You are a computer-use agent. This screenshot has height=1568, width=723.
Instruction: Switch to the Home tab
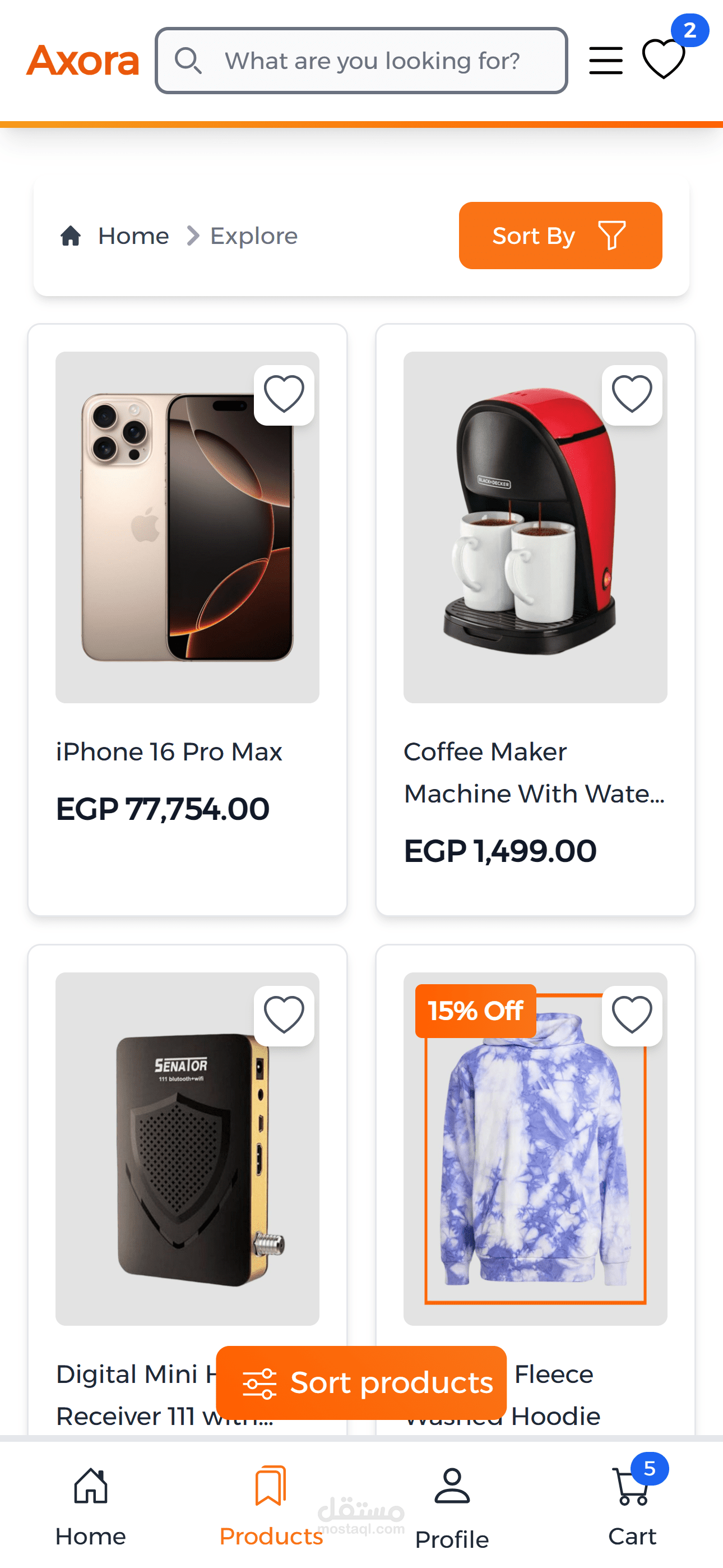click(91, 1505)
